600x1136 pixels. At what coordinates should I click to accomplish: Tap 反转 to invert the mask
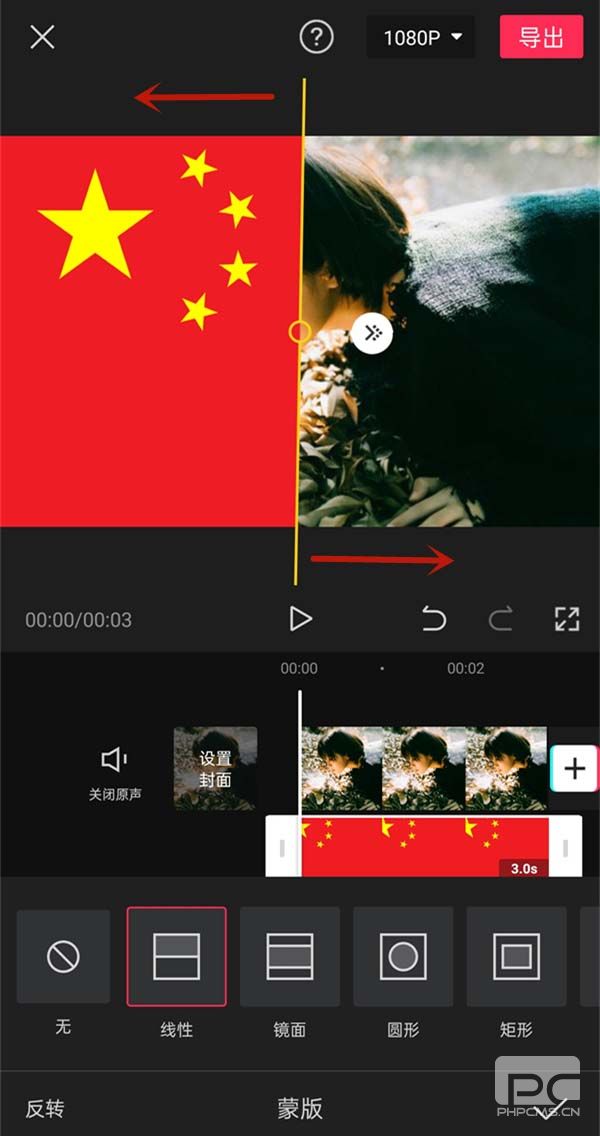point(45,1108)
